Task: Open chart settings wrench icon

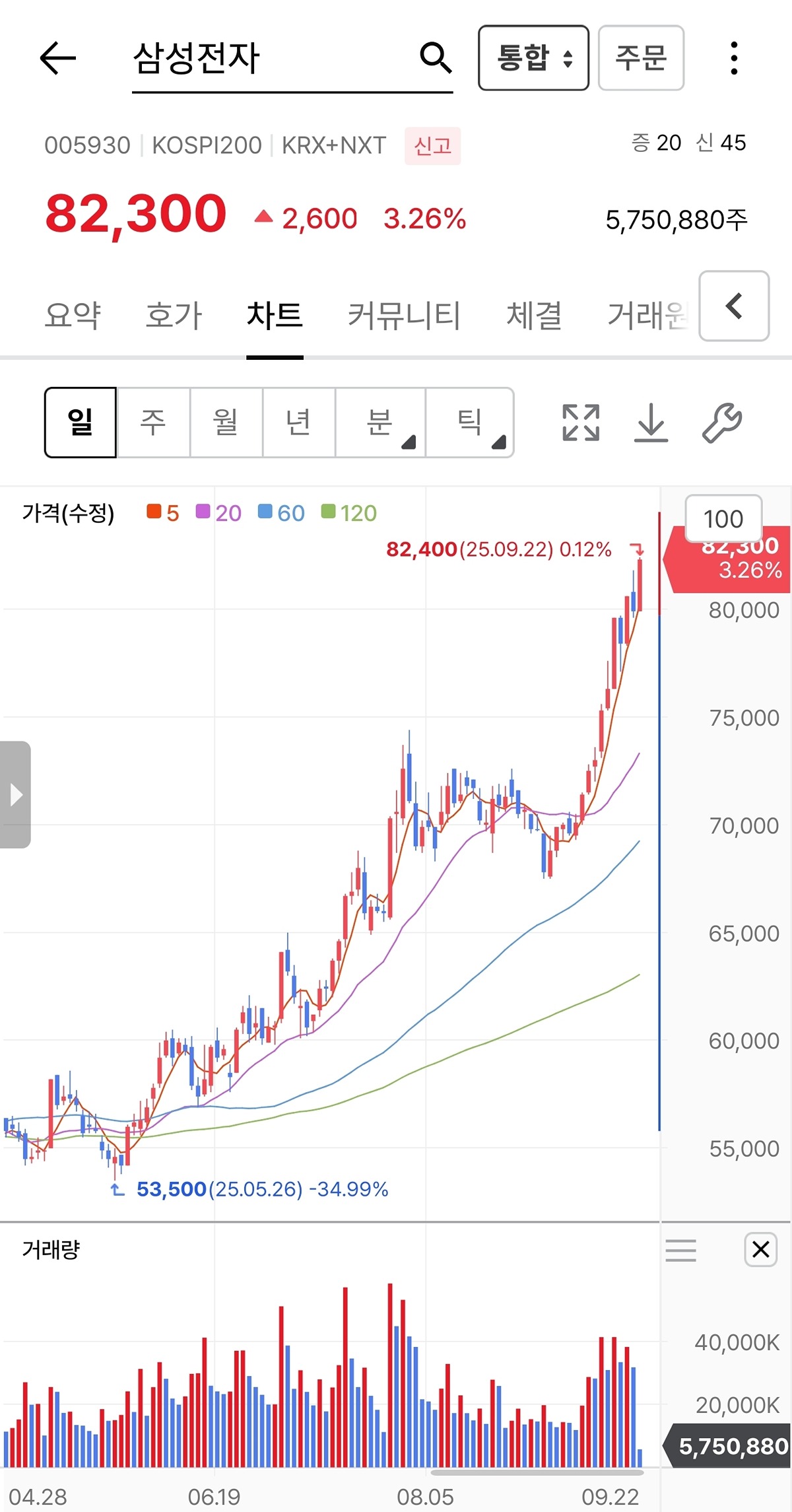Action: click(722, 423)
